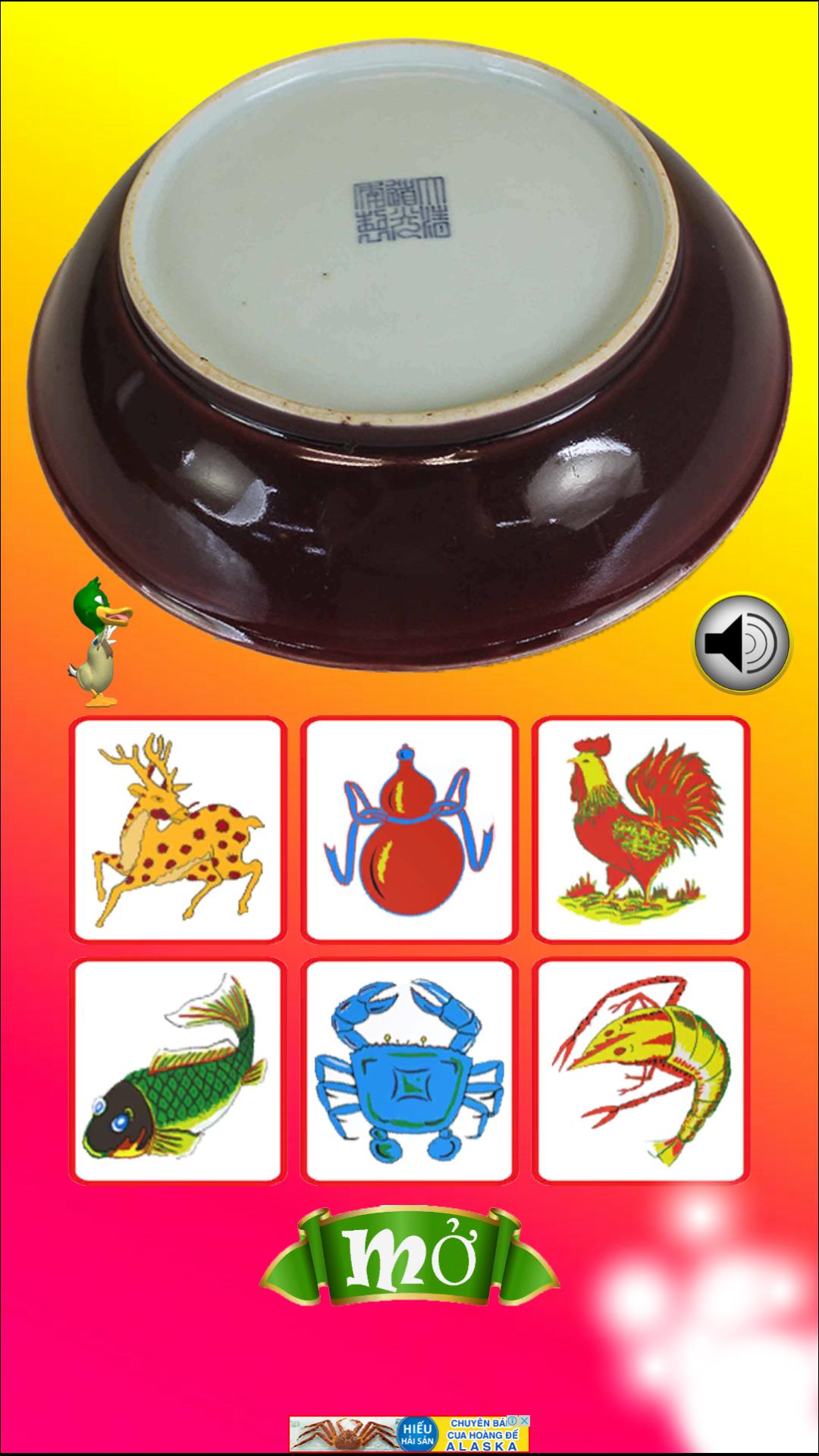Select the green fish tile
This screenshot has width=819, height=1456.
[x=177, y=1071]
